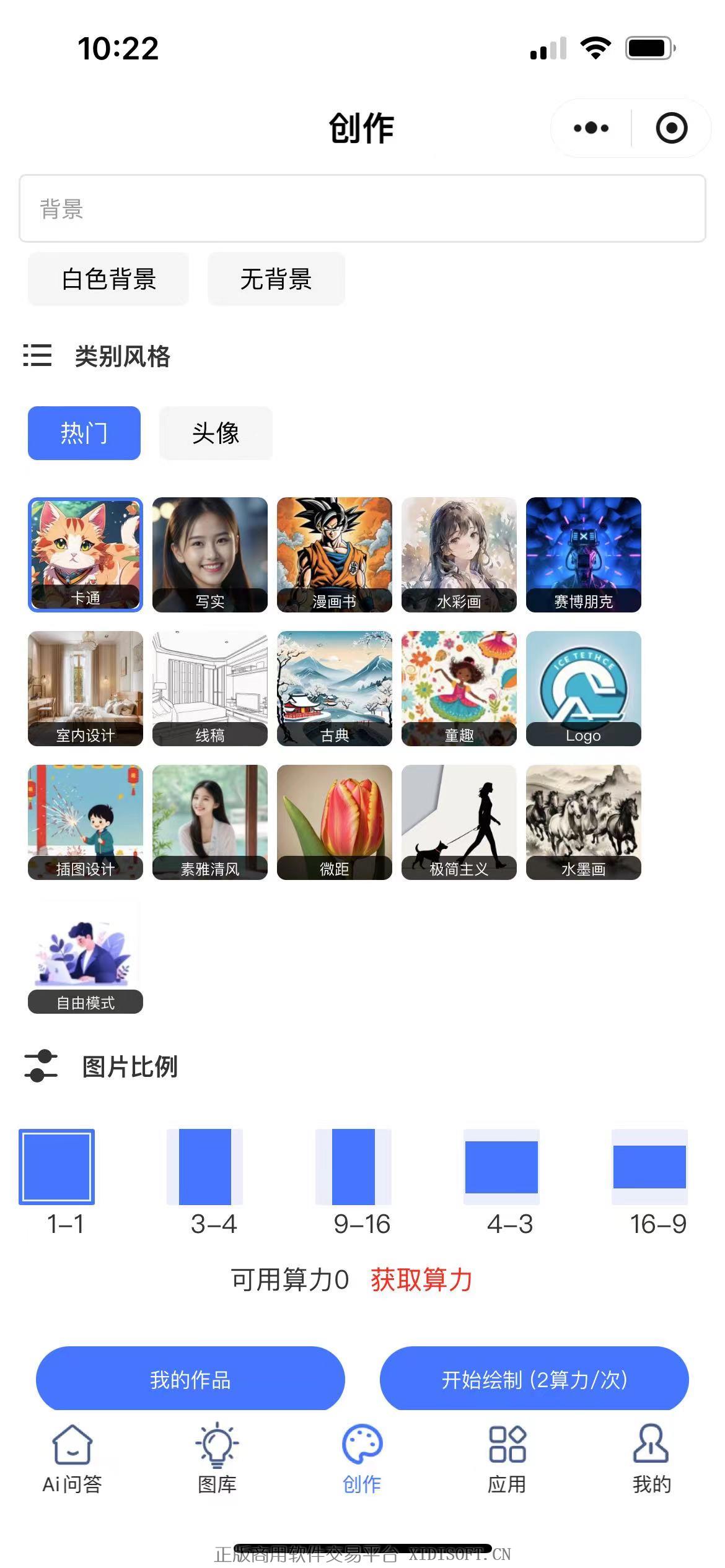Image resolution: width=725 pixels, height=1568 pixels.
Task: Select the Logo style tile
Action: point(583,689)
